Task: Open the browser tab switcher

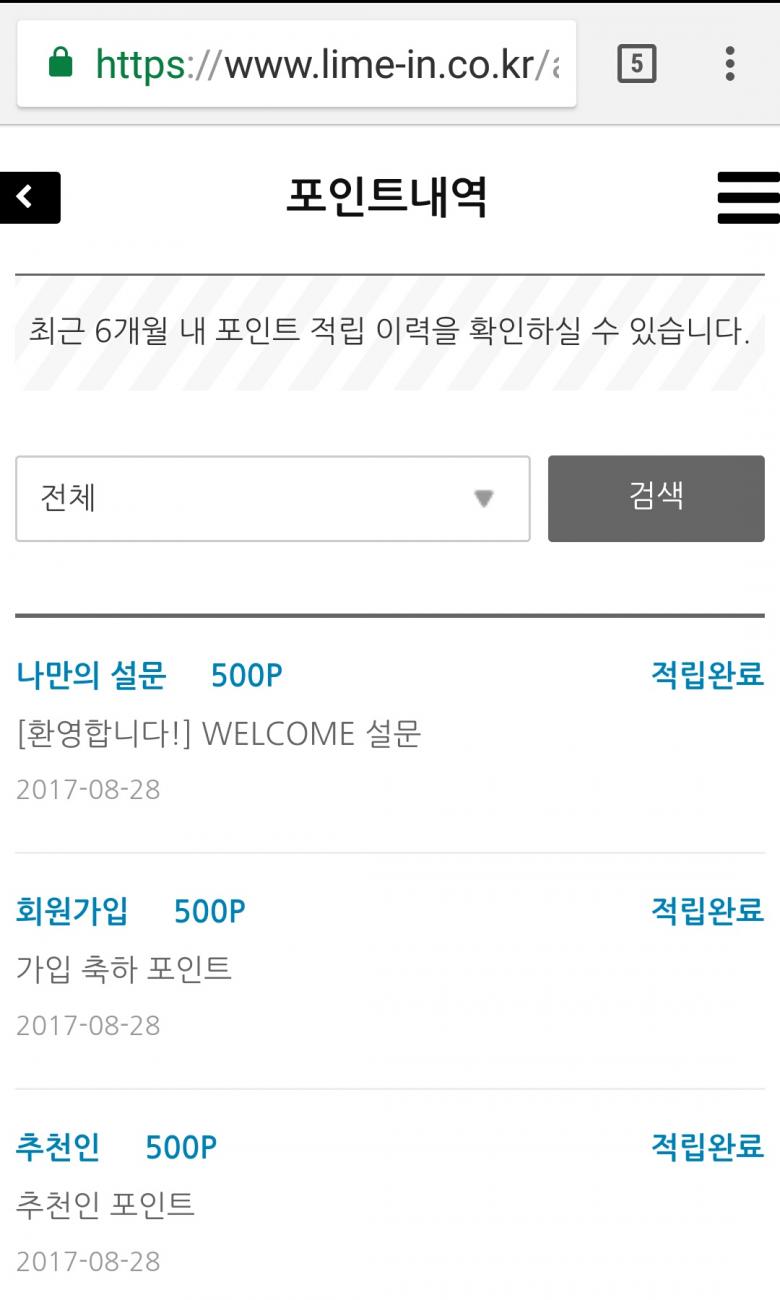Action: 637,64
